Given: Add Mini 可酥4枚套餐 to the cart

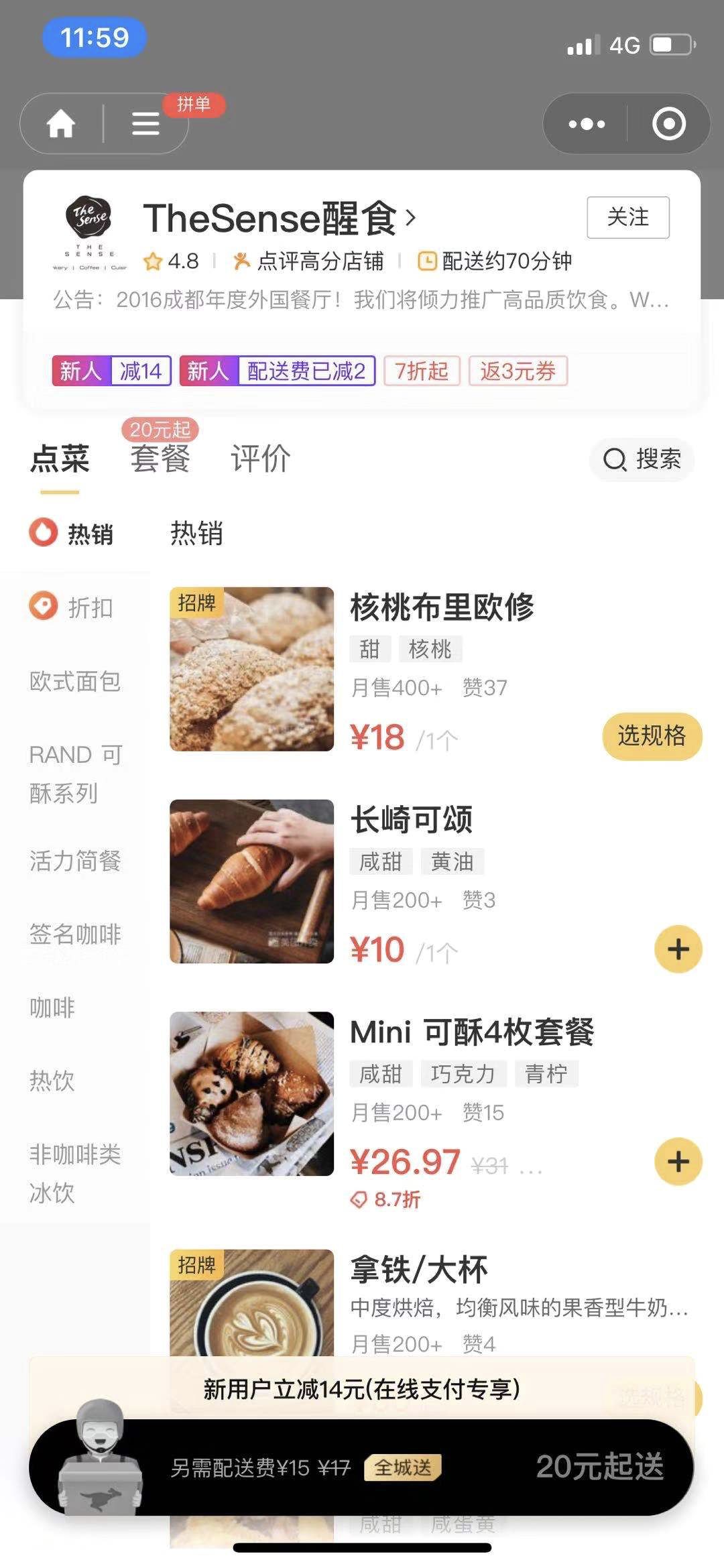Looking at the screenshot, I should click(x=678, y=1161).
